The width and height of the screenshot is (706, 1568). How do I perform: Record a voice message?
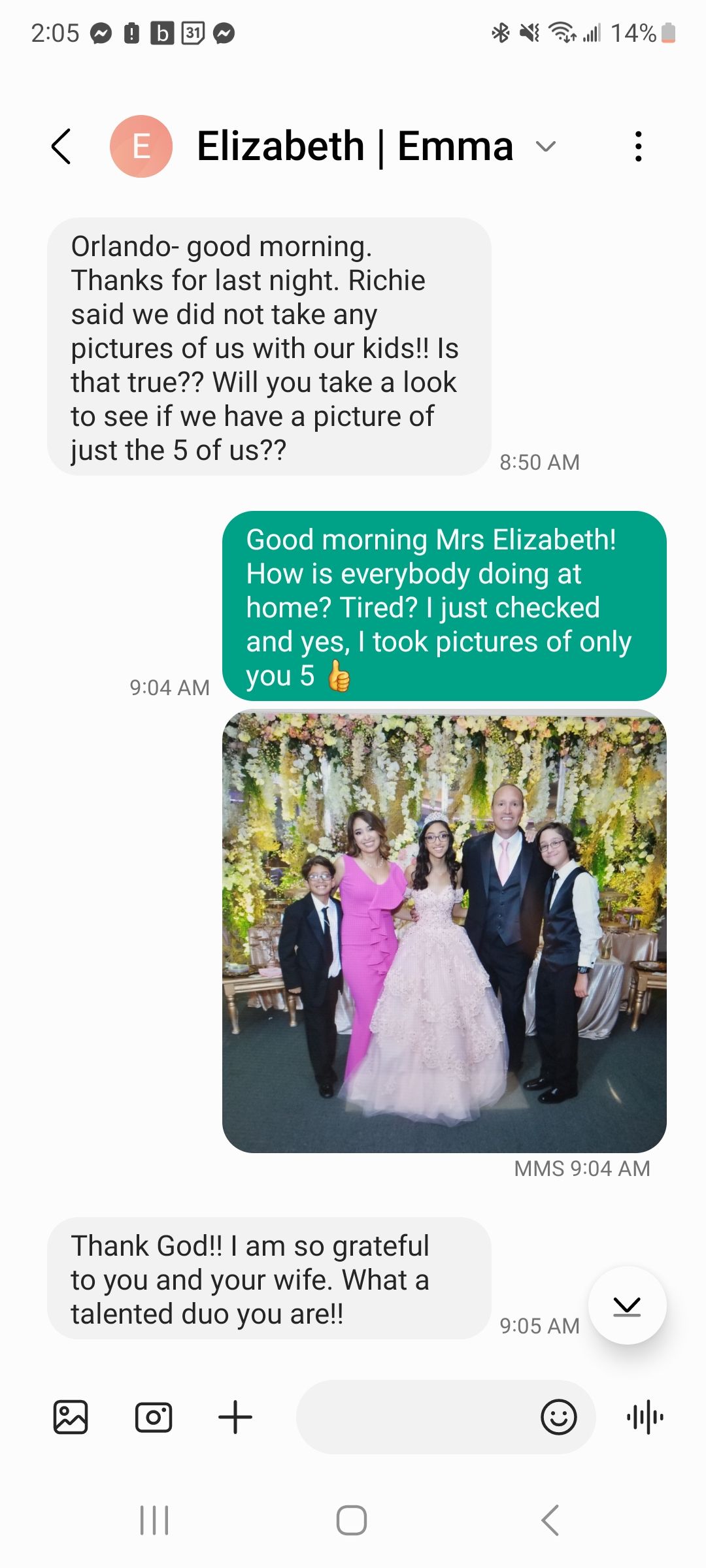(x=645, y=1417)
